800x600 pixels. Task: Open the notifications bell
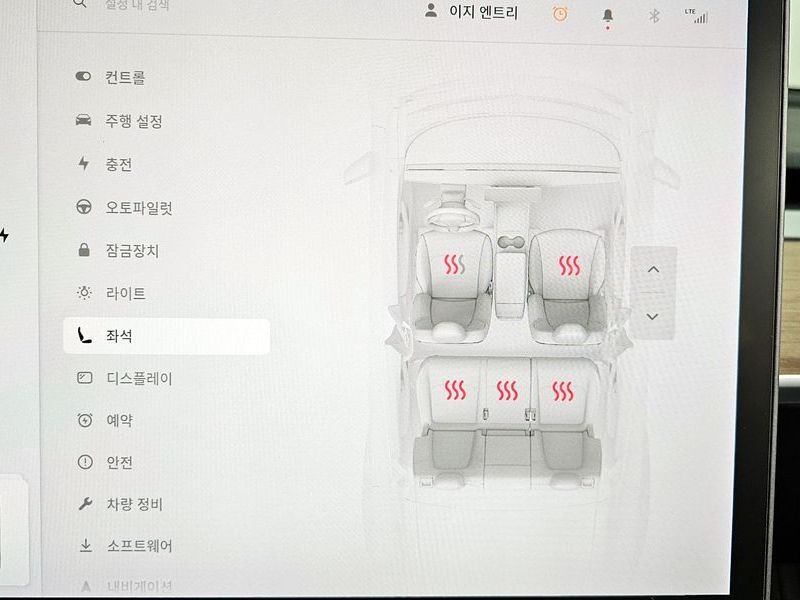(607, 15)
